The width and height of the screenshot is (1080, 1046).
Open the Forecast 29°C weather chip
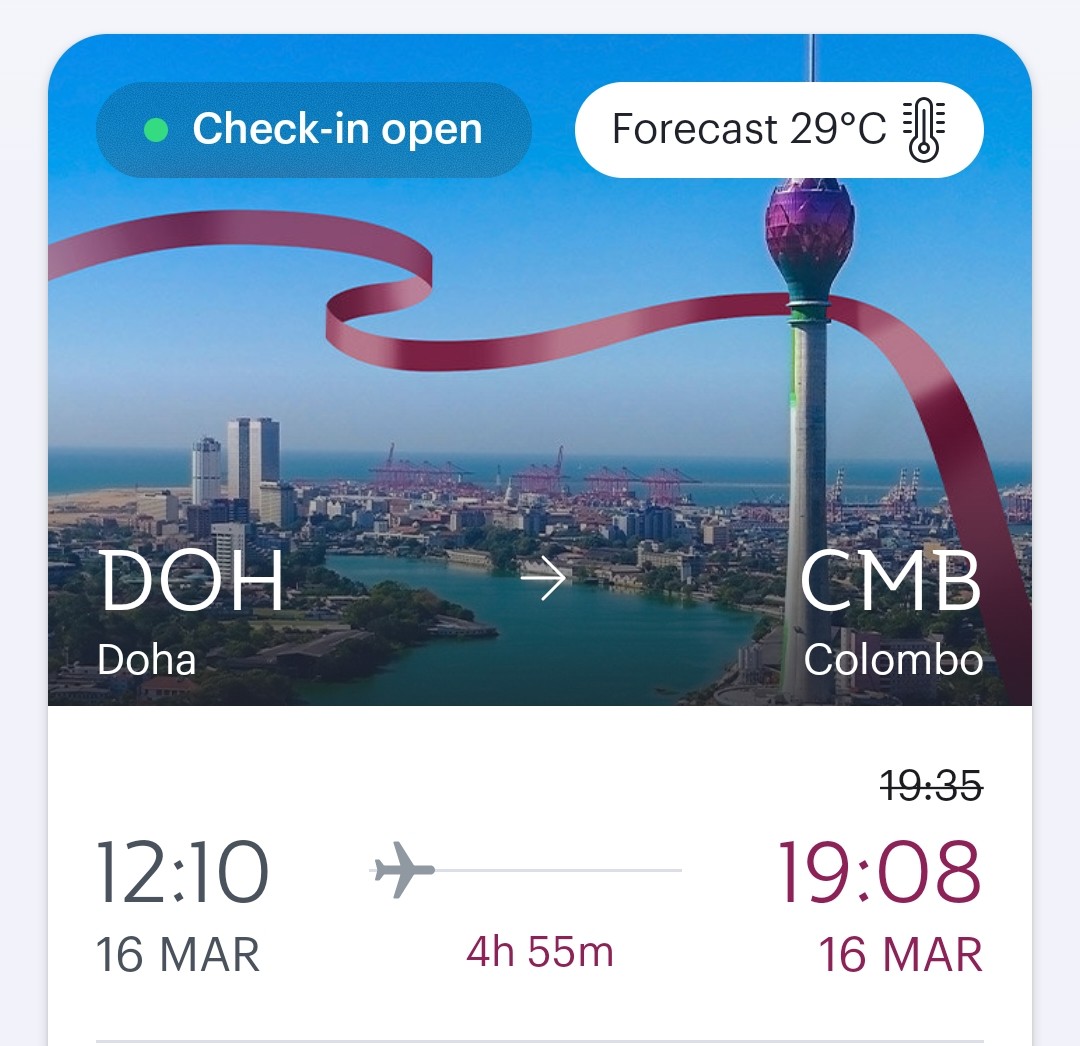[779, 130]
